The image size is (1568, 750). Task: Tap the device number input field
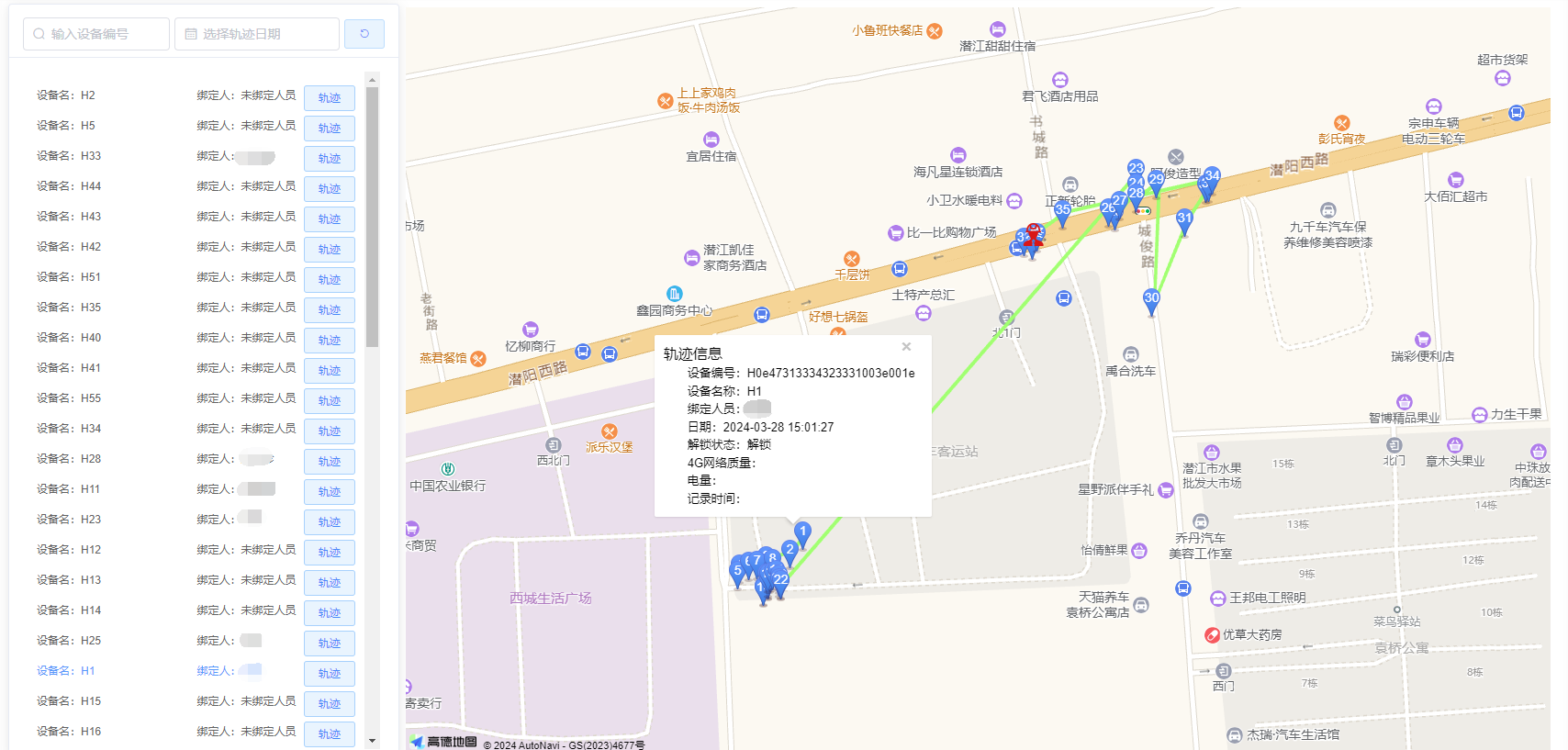[96, 34]
